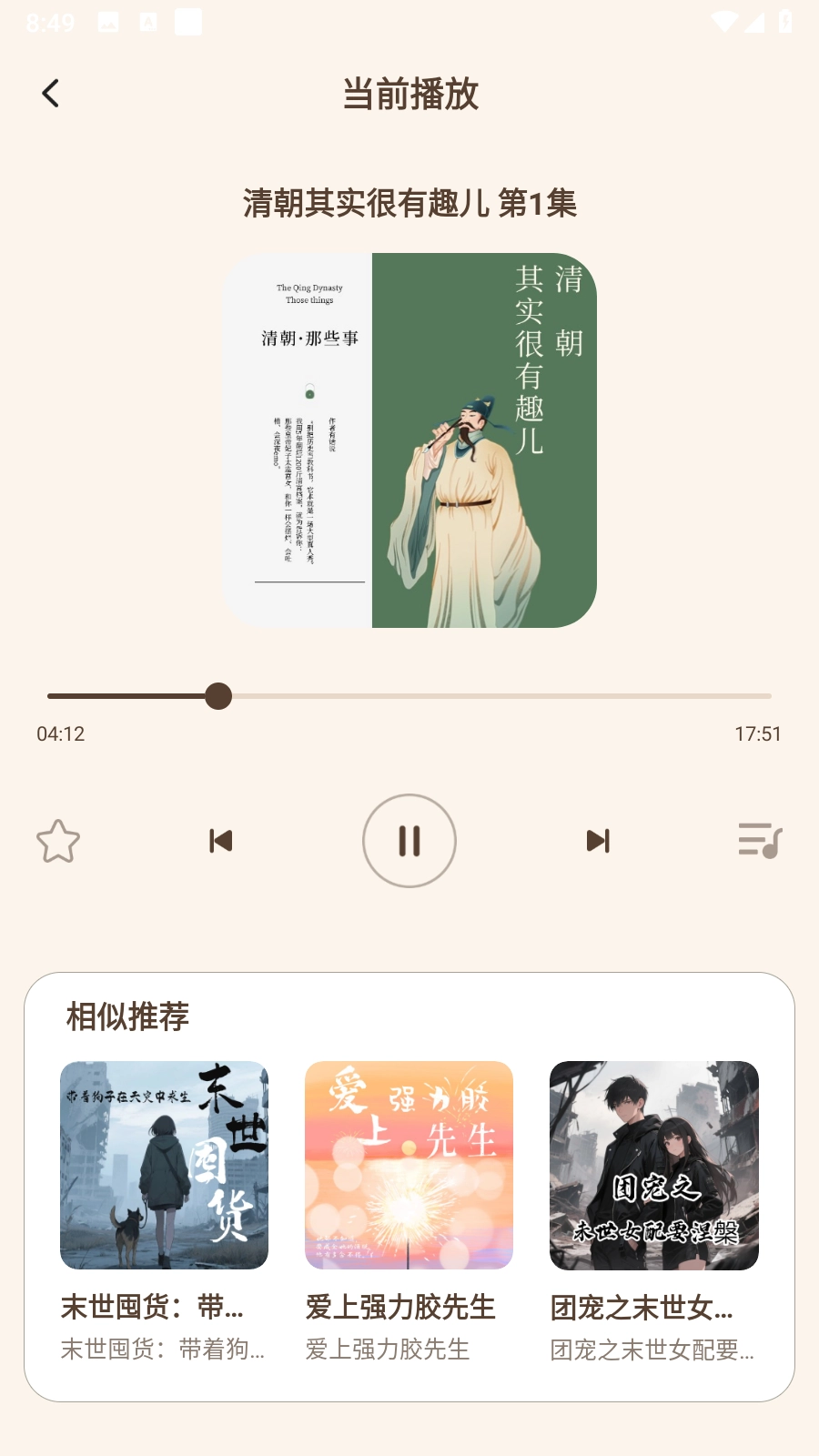Open the playlist queue
819x1456 pixels.
click(760, 841)
